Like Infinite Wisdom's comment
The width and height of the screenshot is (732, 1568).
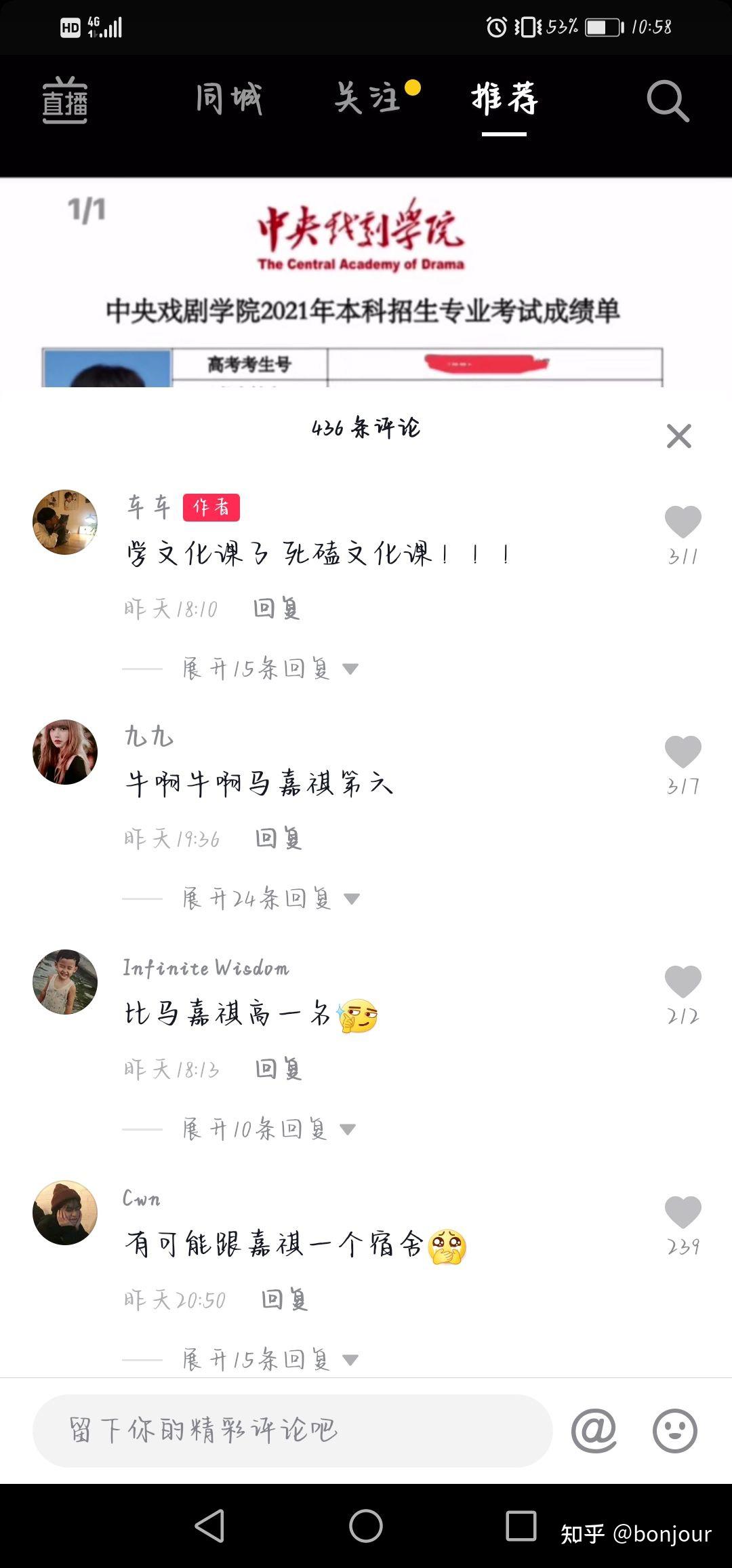(683, 982)
